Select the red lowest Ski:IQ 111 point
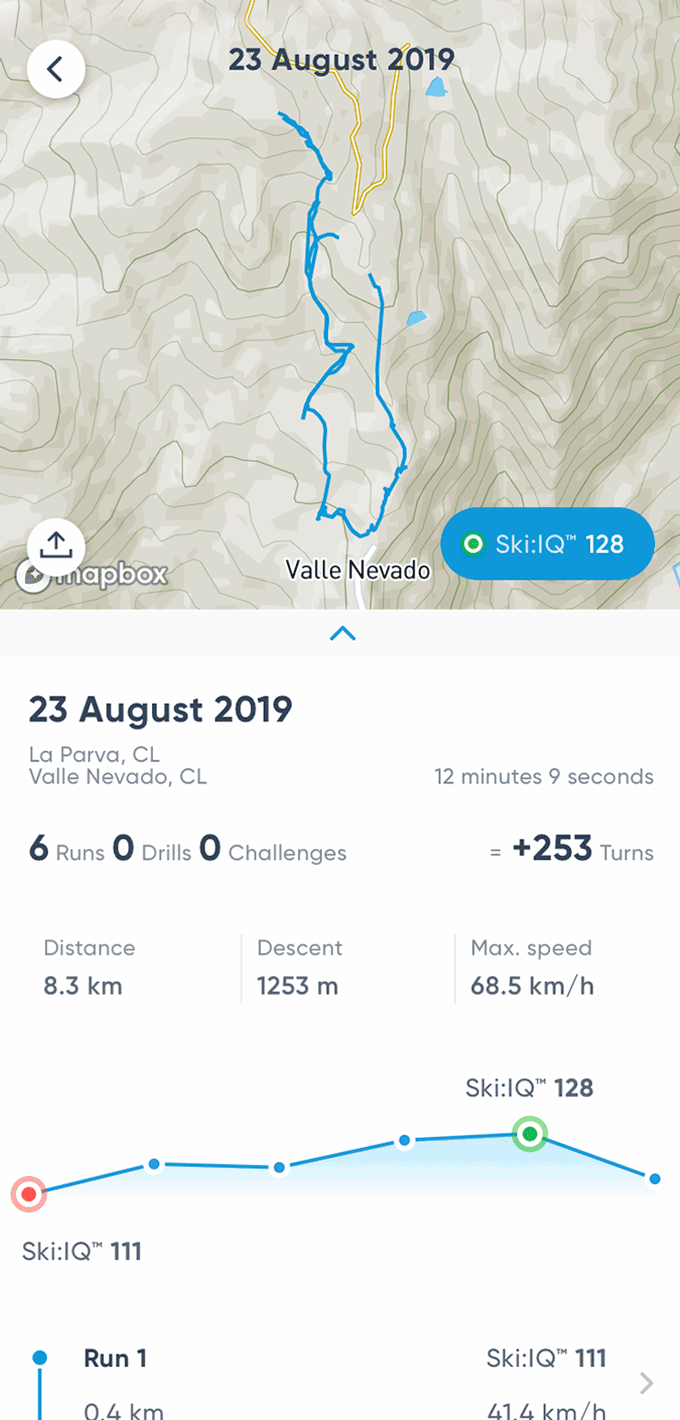Screen dimensions: 680x1420 [29, 1193]
